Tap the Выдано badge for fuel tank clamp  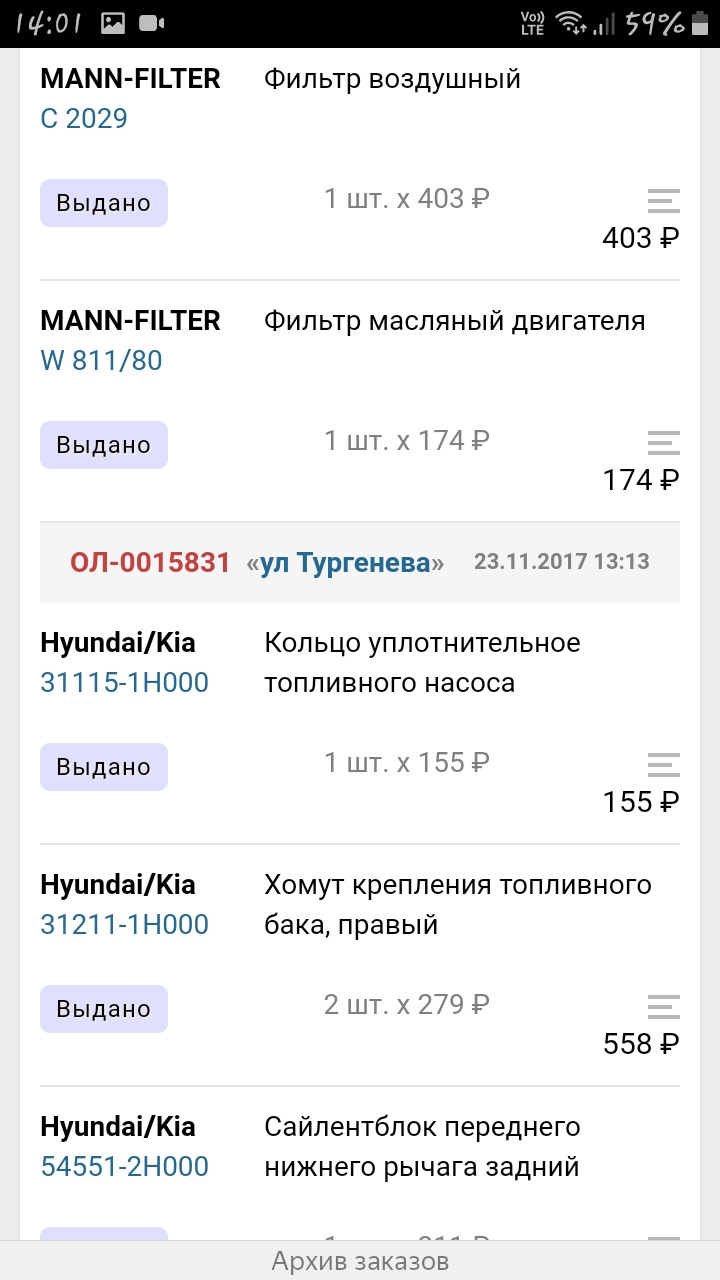tap(103, 1008)
